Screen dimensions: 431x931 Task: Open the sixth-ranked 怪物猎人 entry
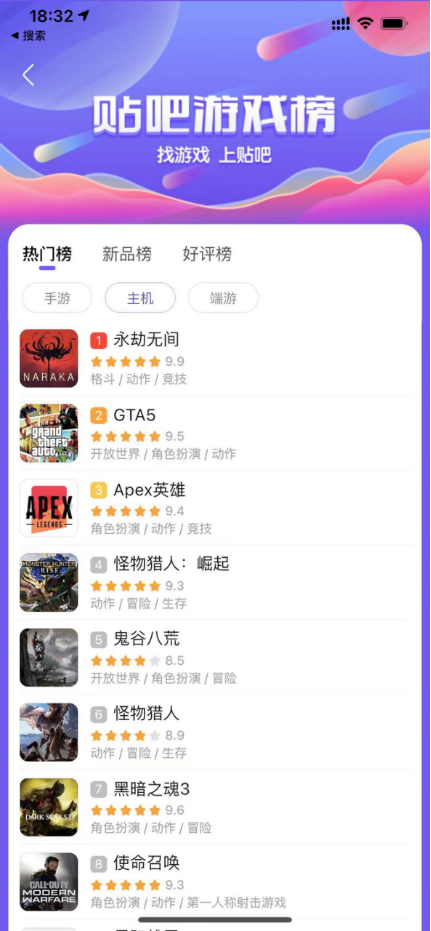coord(215,733)
